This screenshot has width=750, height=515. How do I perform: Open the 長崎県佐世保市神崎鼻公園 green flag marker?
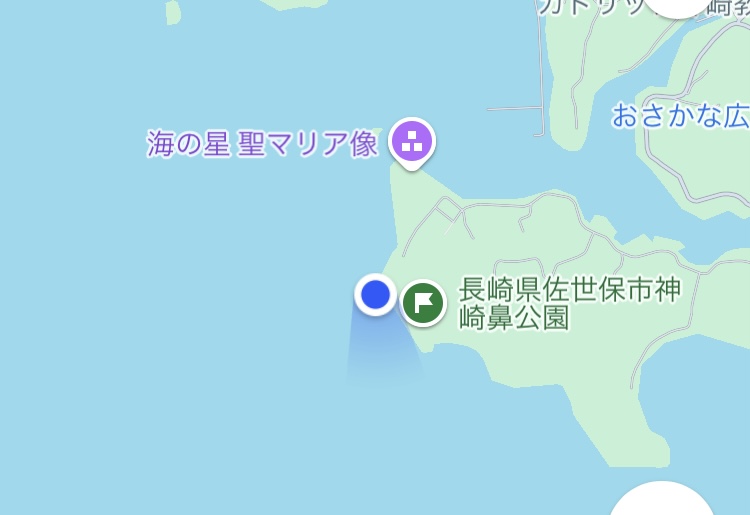pyautogui.click(x=424, y=302)
